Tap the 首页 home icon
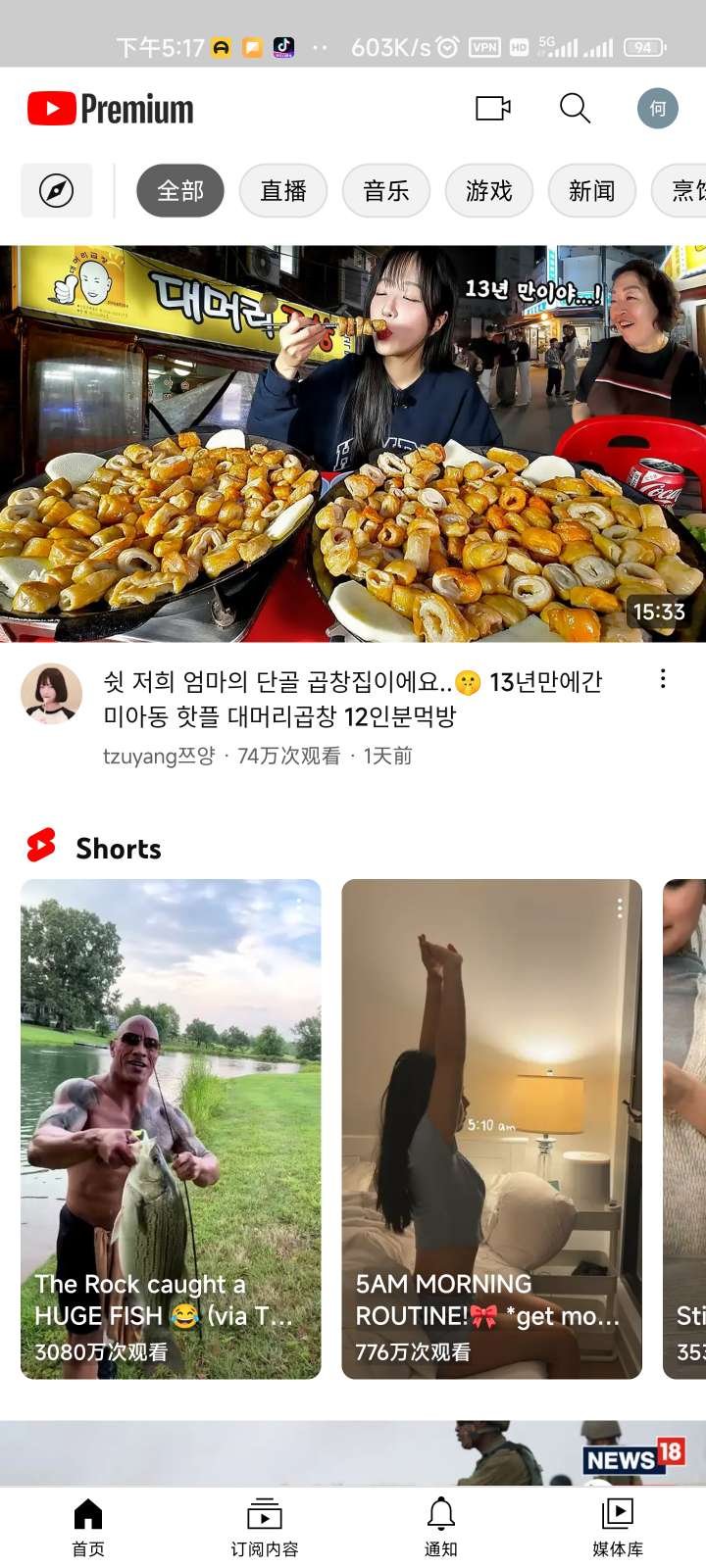The width and height of the screenshot is (706, 1568). 87,1519
